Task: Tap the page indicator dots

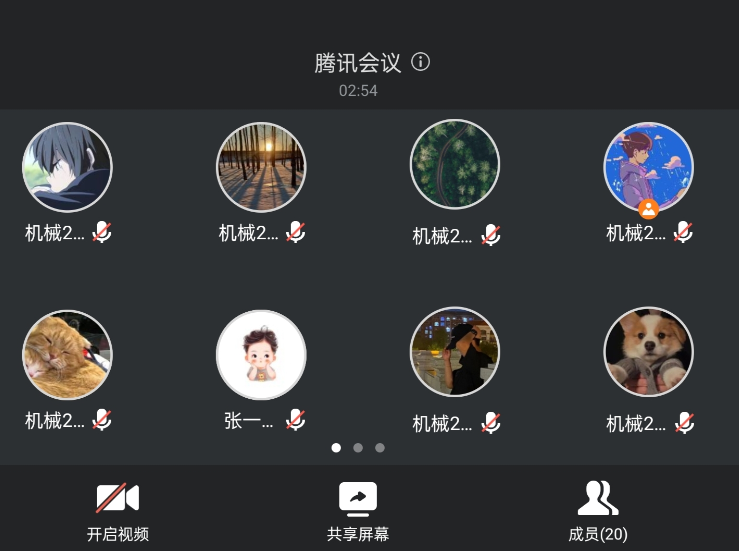Action: coord(358,448)
